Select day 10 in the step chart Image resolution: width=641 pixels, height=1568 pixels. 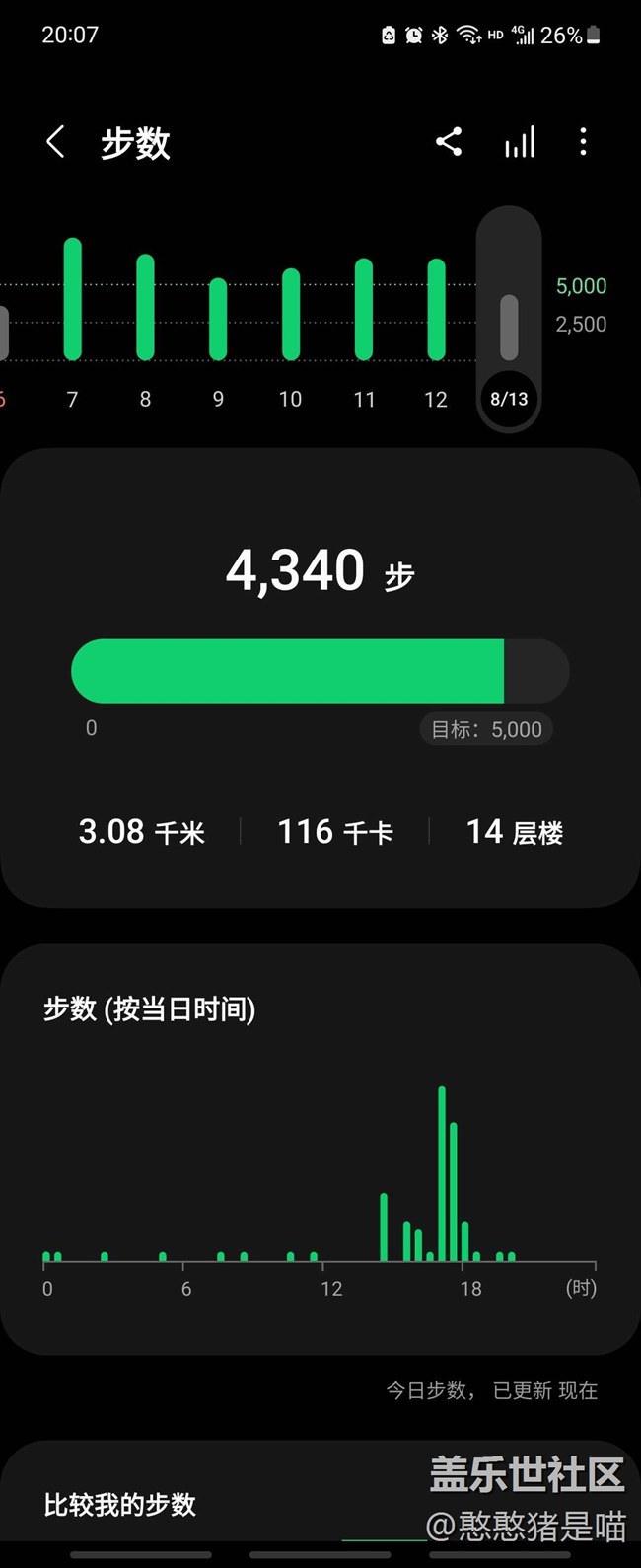point(291,314)
